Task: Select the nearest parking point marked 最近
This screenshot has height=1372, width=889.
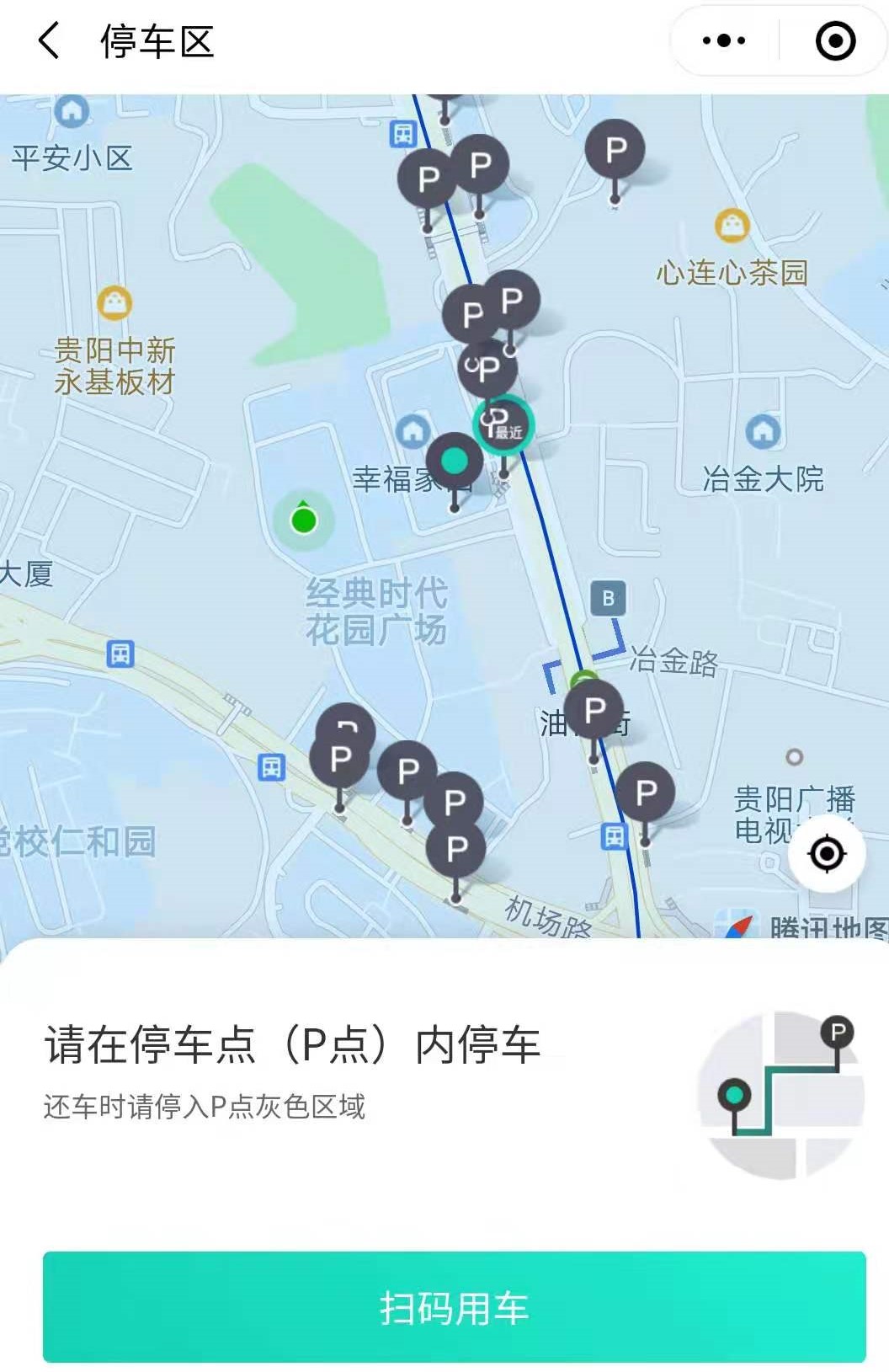Action: pos(503,425)
